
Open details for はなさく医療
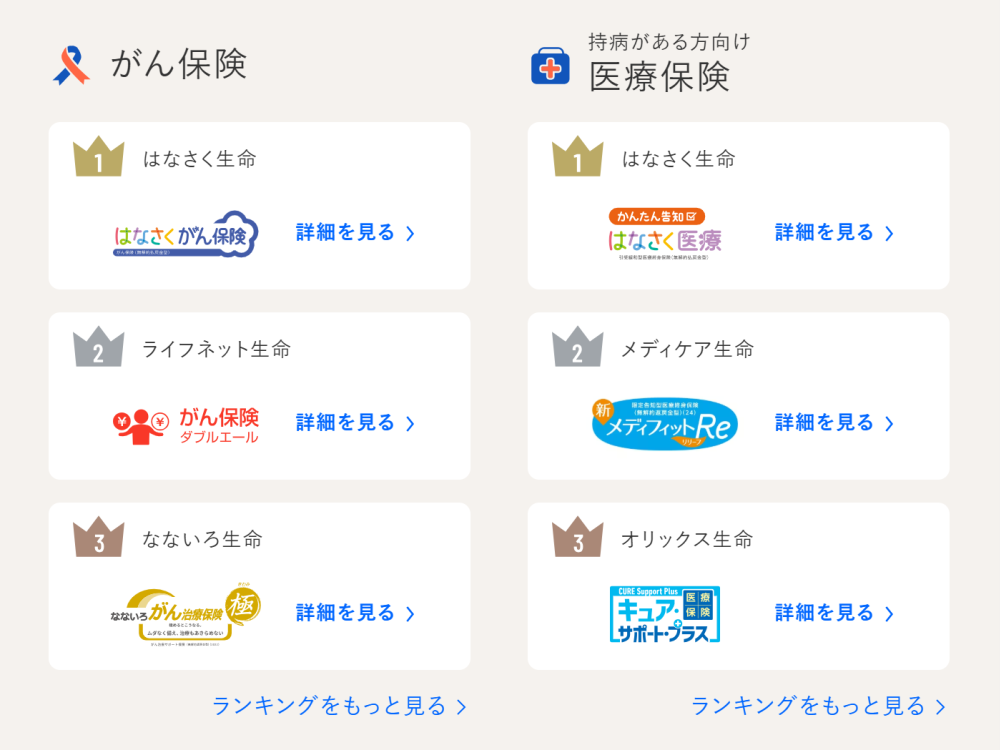click(x=834, y=233)
